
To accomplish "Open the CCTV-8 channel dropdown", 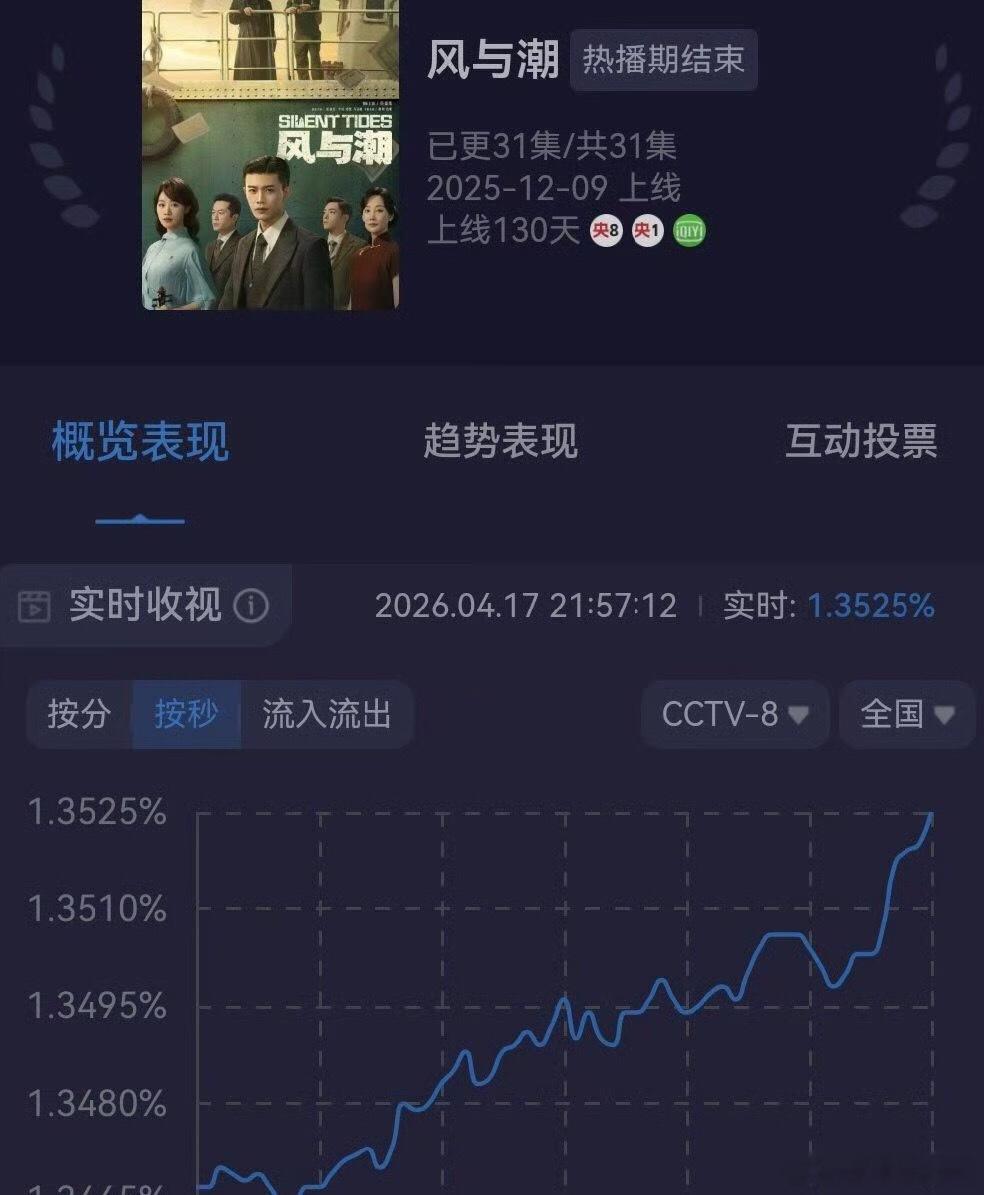I will tap(734, 714).
